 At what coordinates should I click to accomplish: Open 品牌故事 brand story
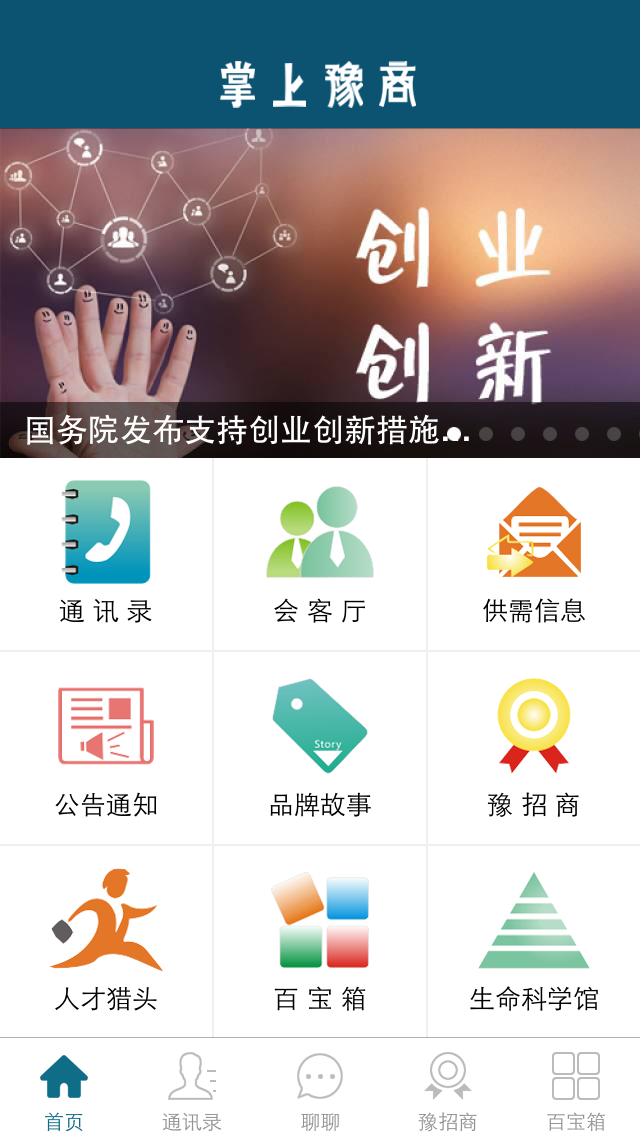point(320,747)
